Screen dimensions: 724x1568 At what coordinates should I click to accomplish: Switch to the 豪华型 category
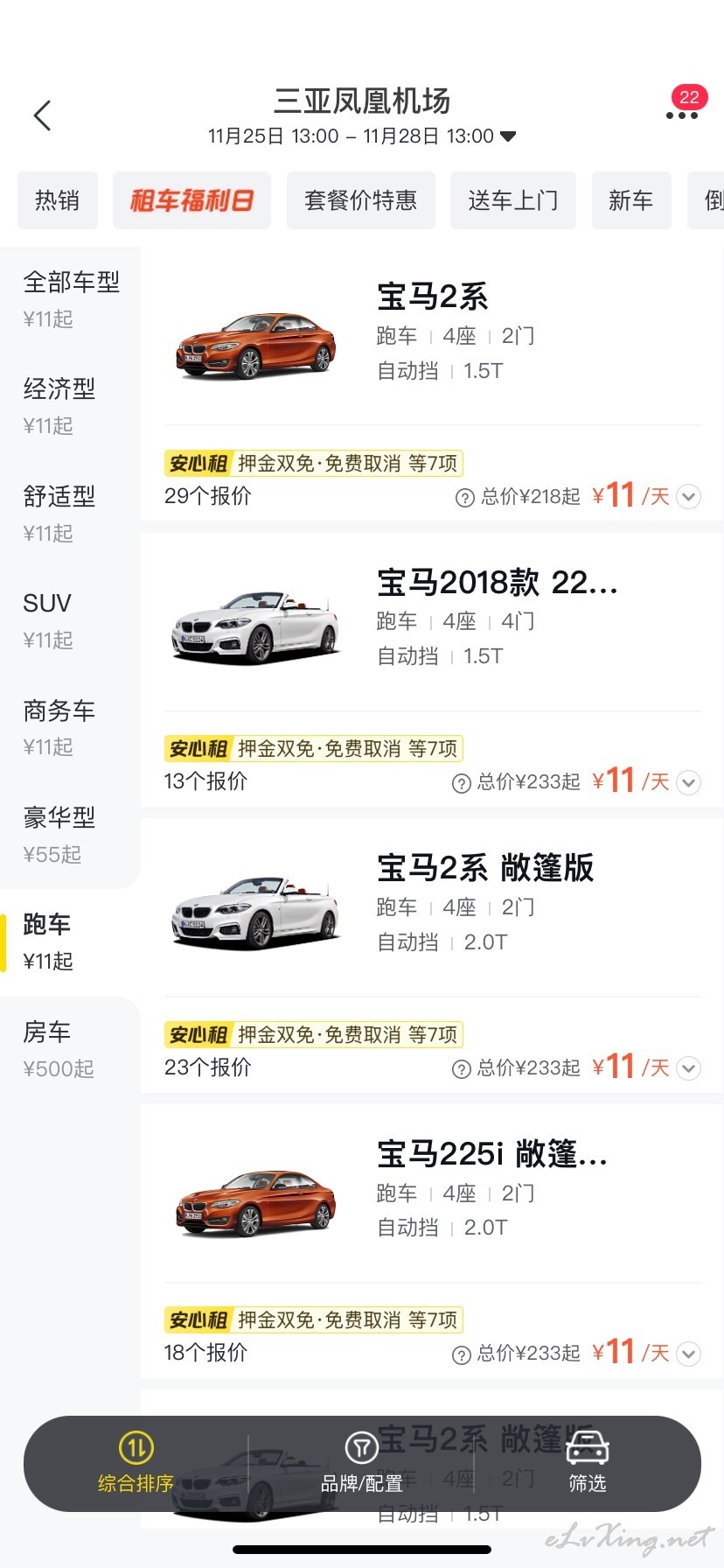click(x=70, y=836)
